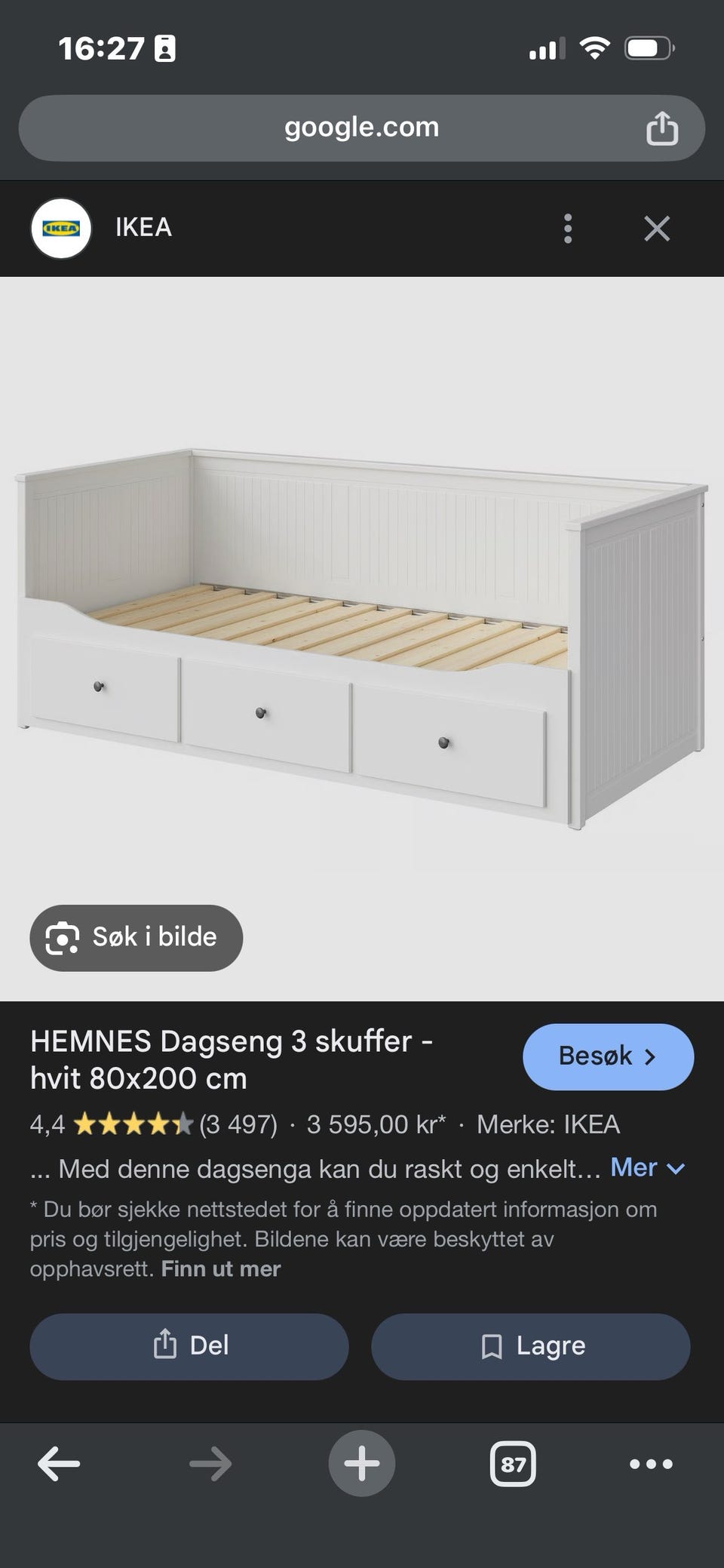The width and height of the screenshot is (724, 1568).
Task: Open the HEMNES daybed product image
Action: 362,638
